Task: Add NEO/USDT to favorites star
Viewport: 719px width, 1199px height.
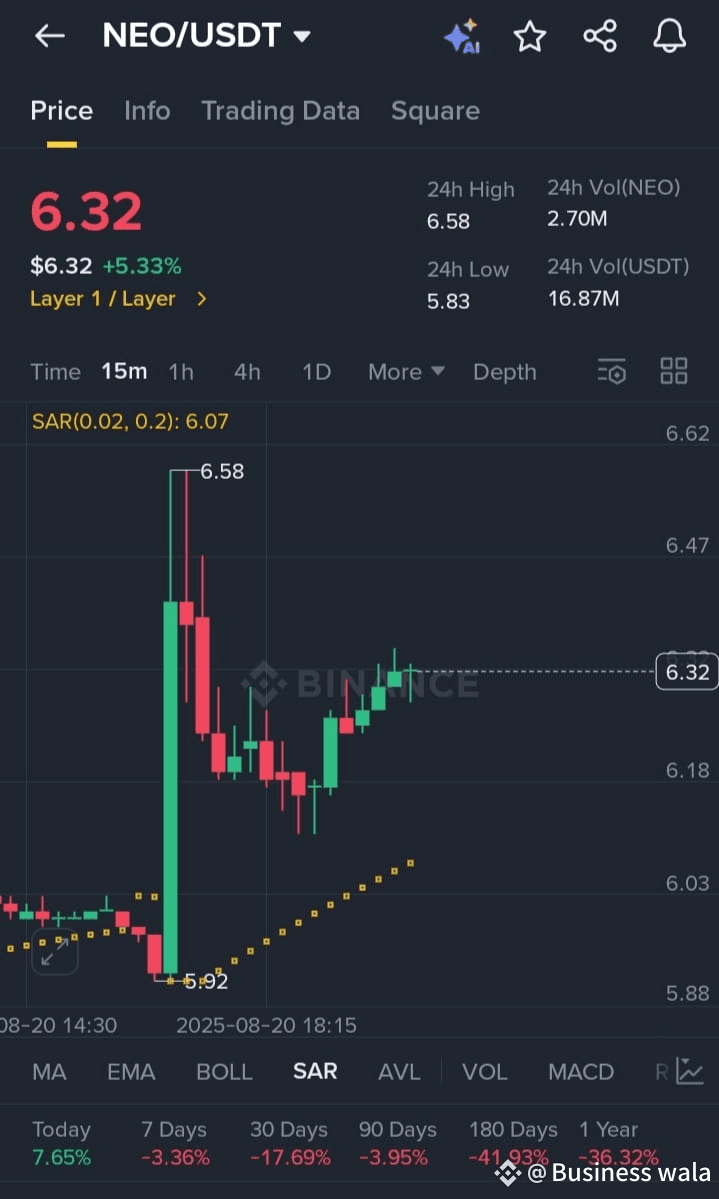Action: click(x=529, y=36)
